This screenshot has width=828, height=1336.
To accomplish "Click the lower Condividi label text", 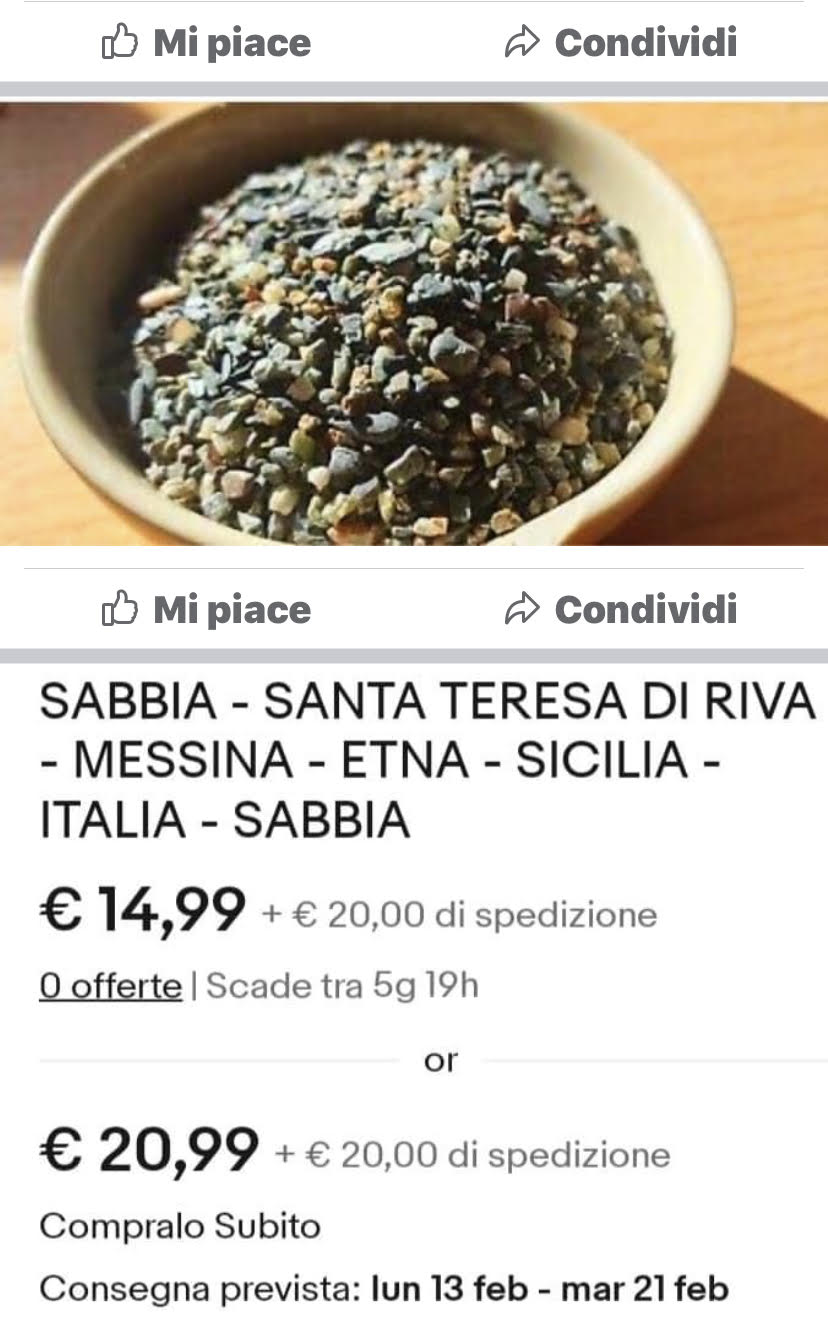I will [648, 608].
